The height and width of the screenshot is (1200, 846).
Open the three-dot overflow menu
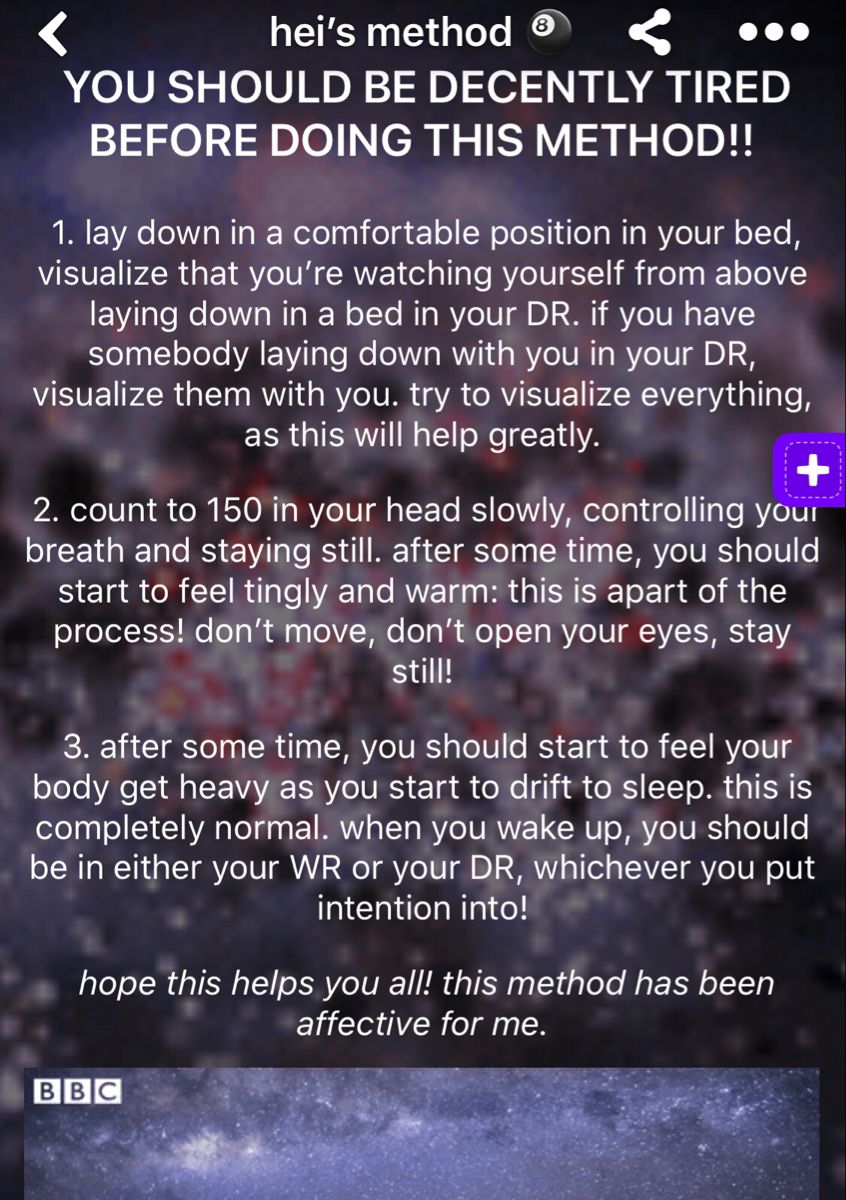[x=772, y=33]
